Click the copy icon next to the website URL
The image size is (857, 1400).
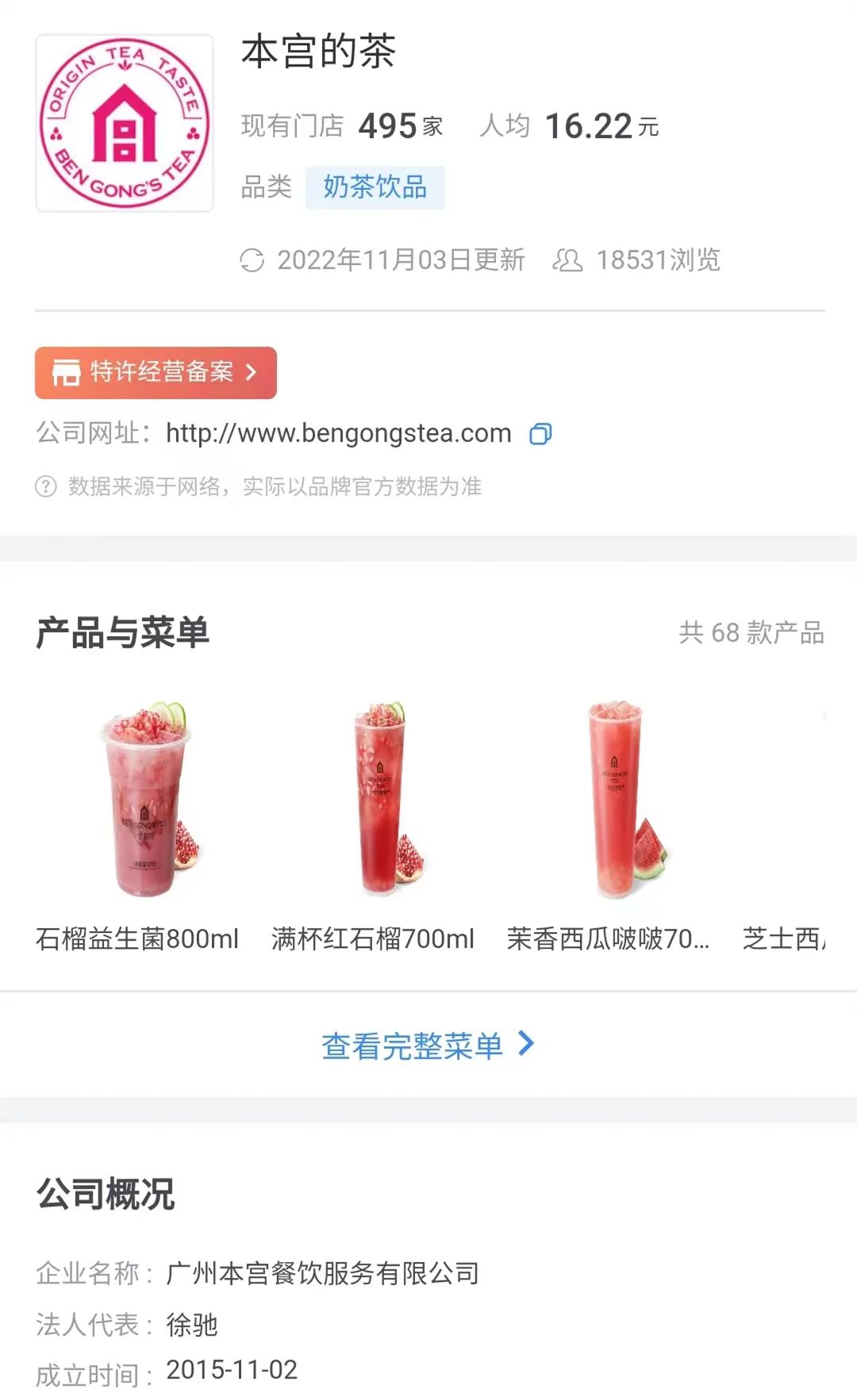(540, 434)
